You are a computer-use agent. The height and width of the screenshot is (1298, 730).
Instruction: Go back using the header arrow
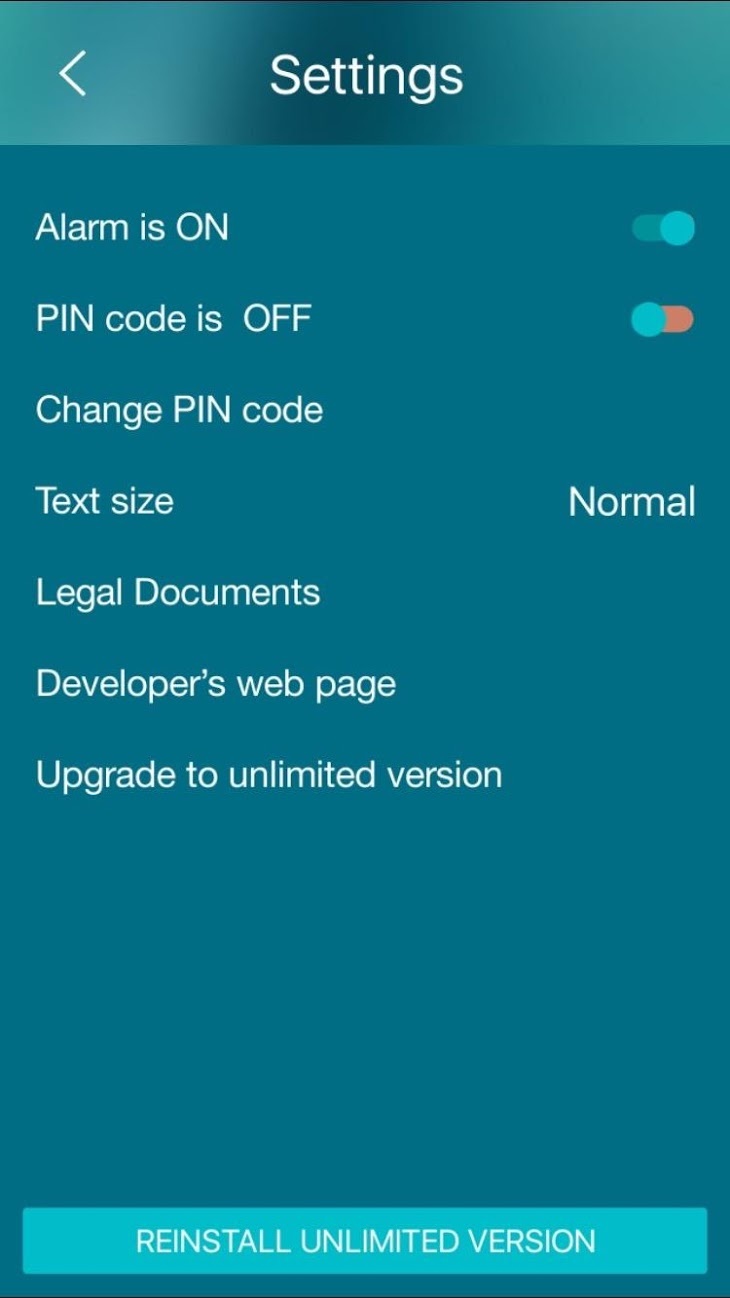(x=72, y=74)
